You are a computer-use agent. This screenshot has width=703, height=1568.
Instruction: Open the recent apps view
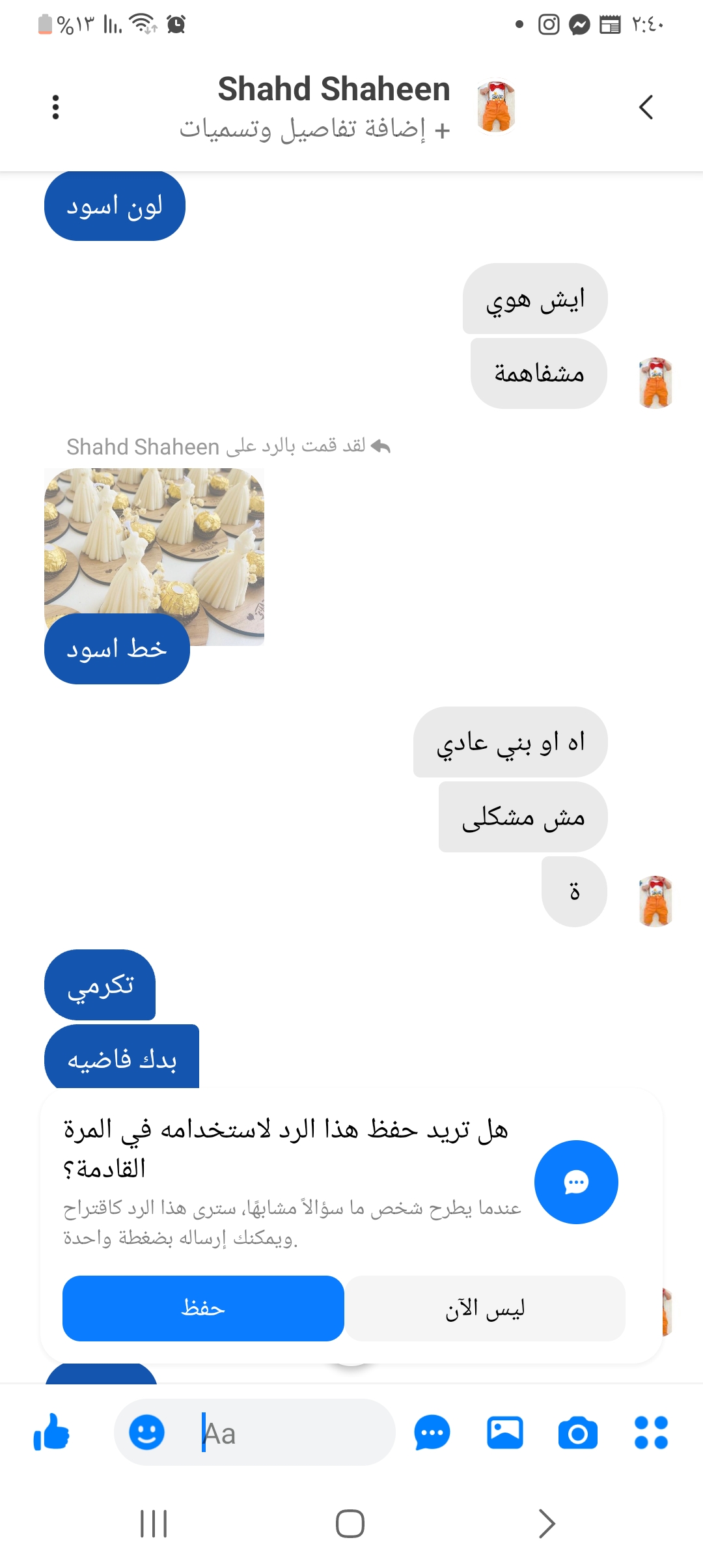(154, 1524)
